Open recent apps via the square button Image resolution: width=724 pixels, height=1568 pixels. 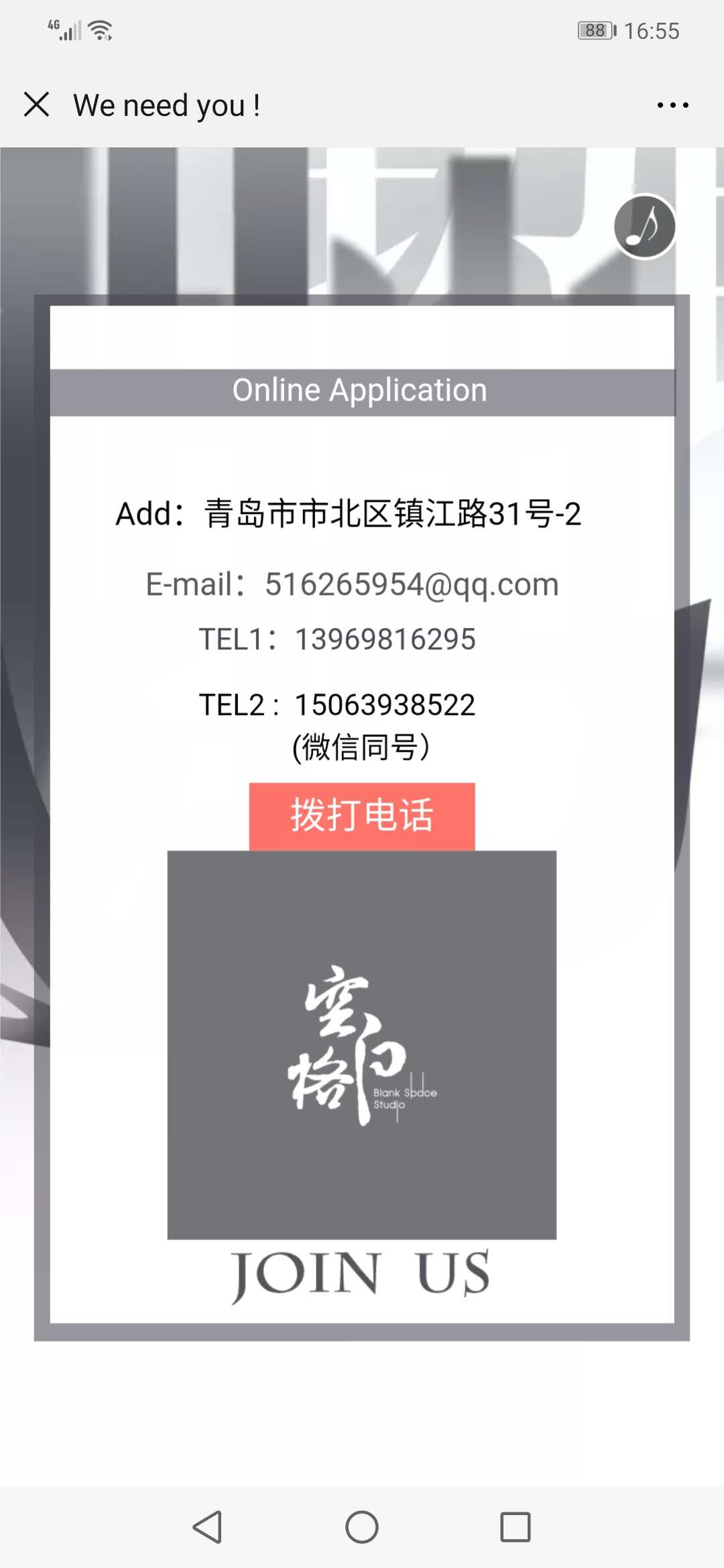515,1527
